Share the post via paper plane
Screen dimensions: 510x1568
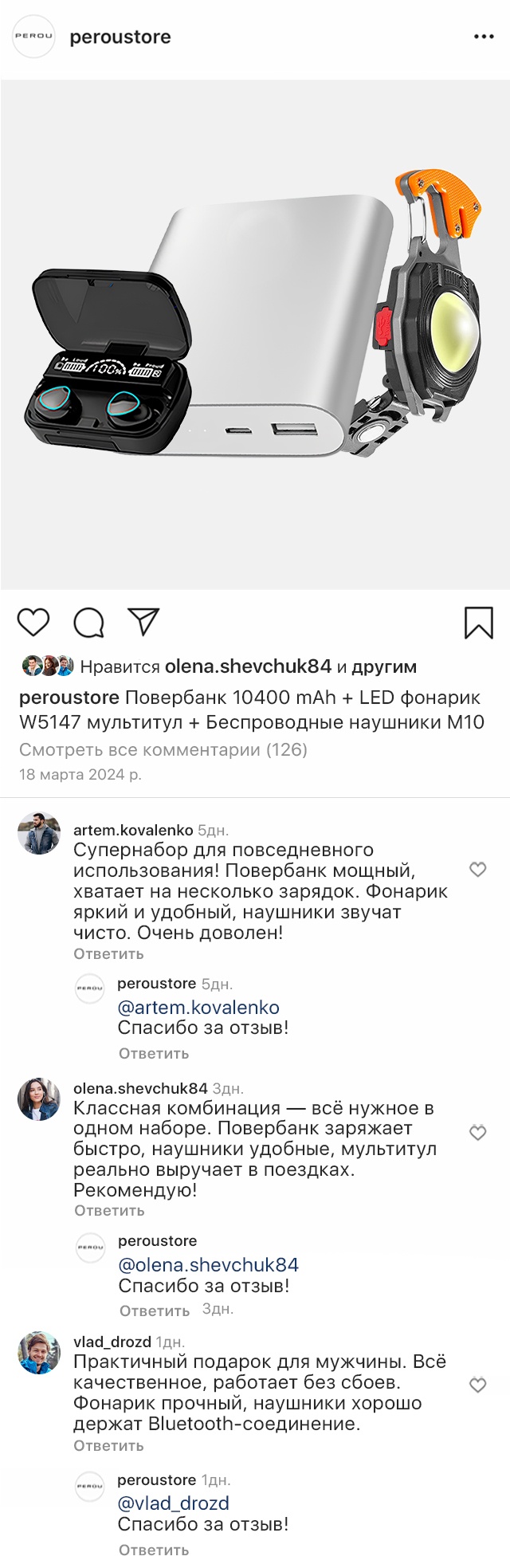[144, 622]
